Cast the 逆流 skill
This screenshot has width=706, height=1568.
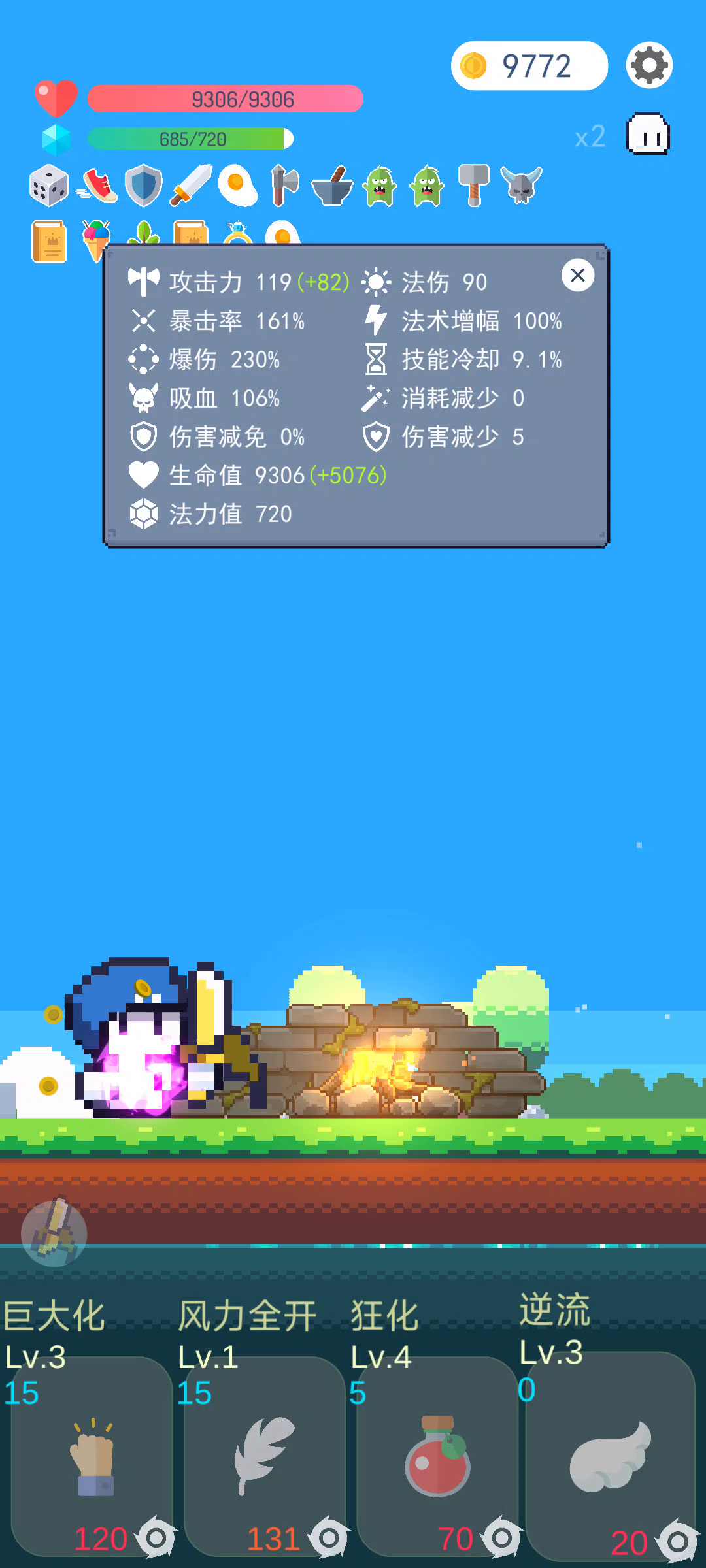point(610,1457)
